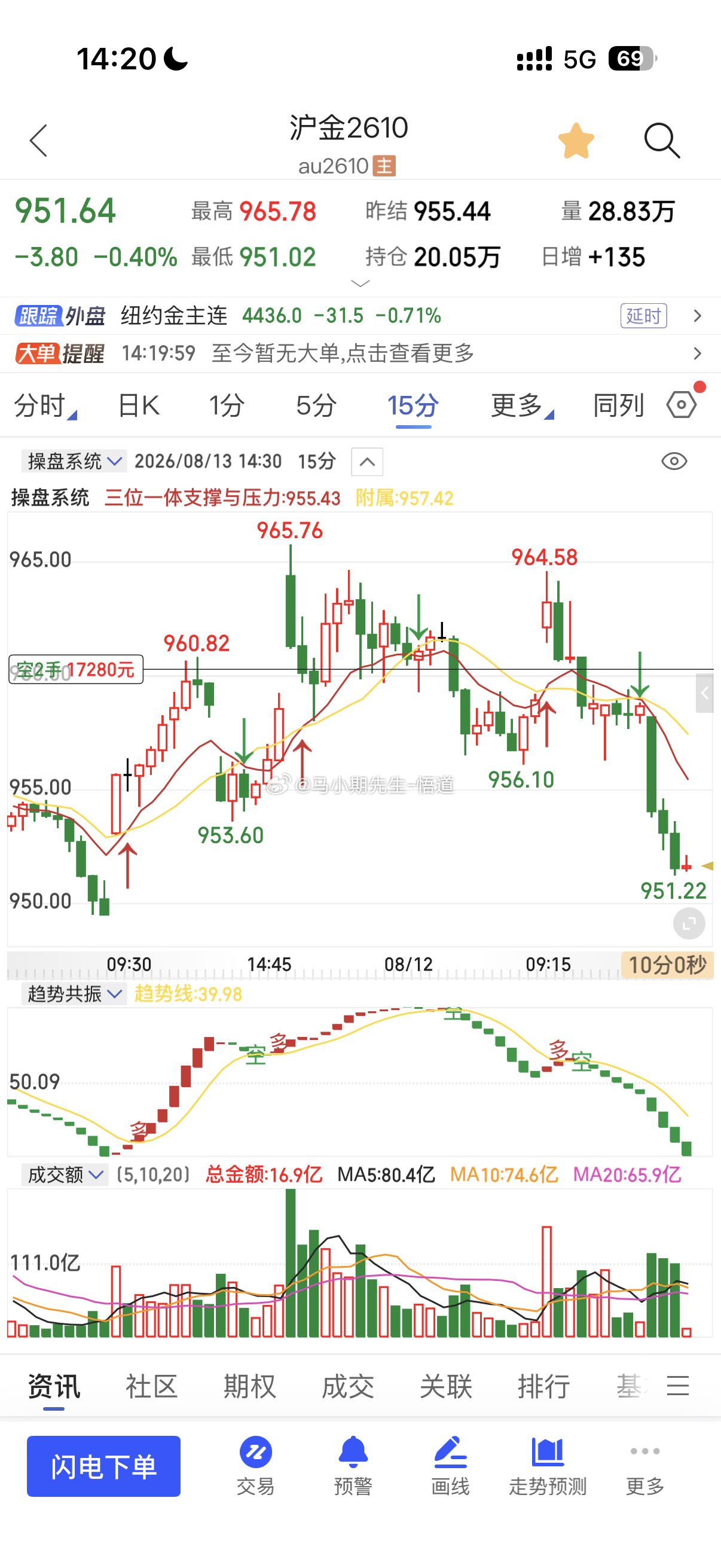The image size is (721, 1568).
Task: Open the 趋势共振 indicator dropdown
Action: tap(74, 993)
